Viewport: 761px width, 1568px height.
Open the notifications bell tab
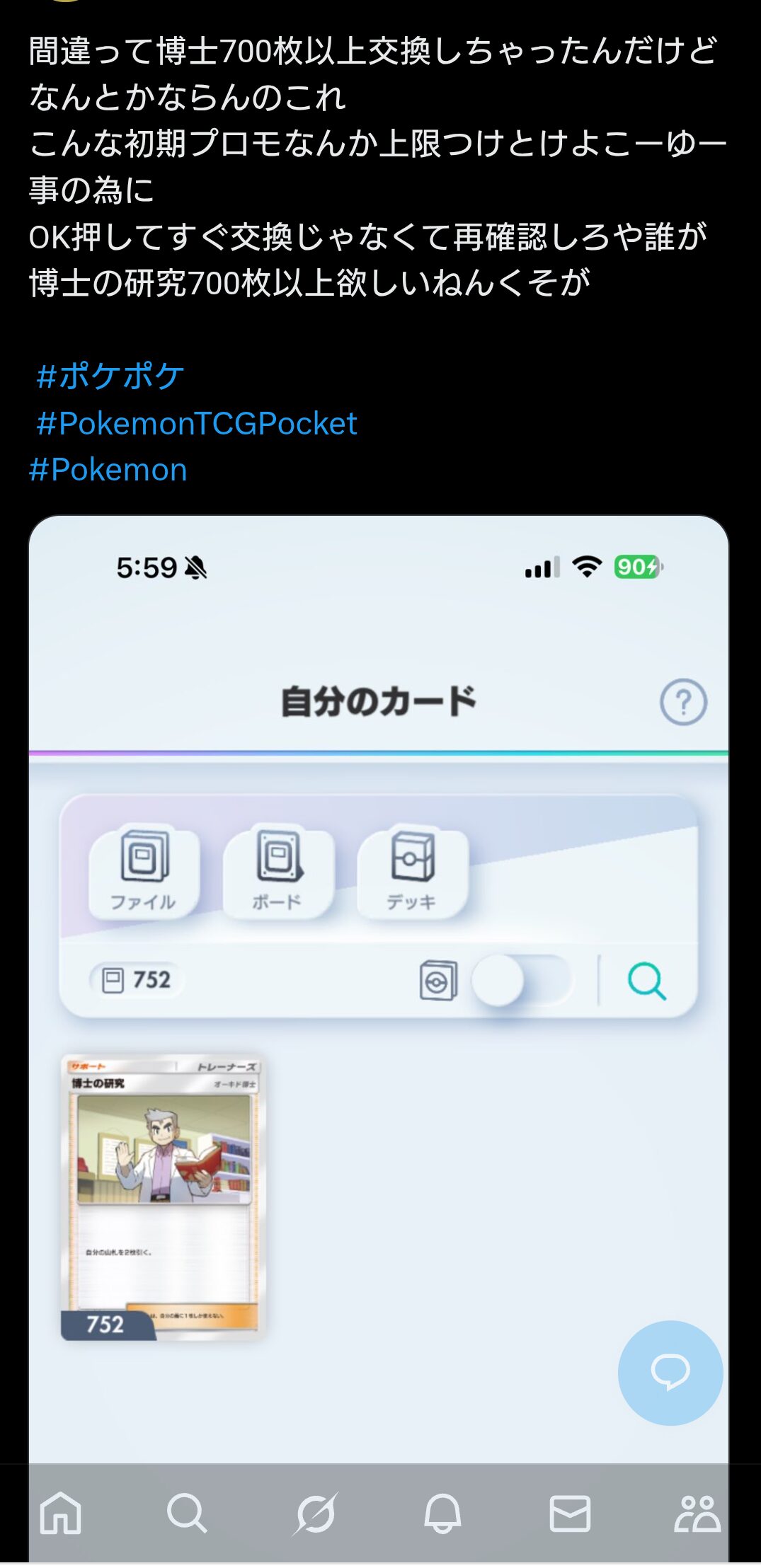click(x=442, y=1513)
